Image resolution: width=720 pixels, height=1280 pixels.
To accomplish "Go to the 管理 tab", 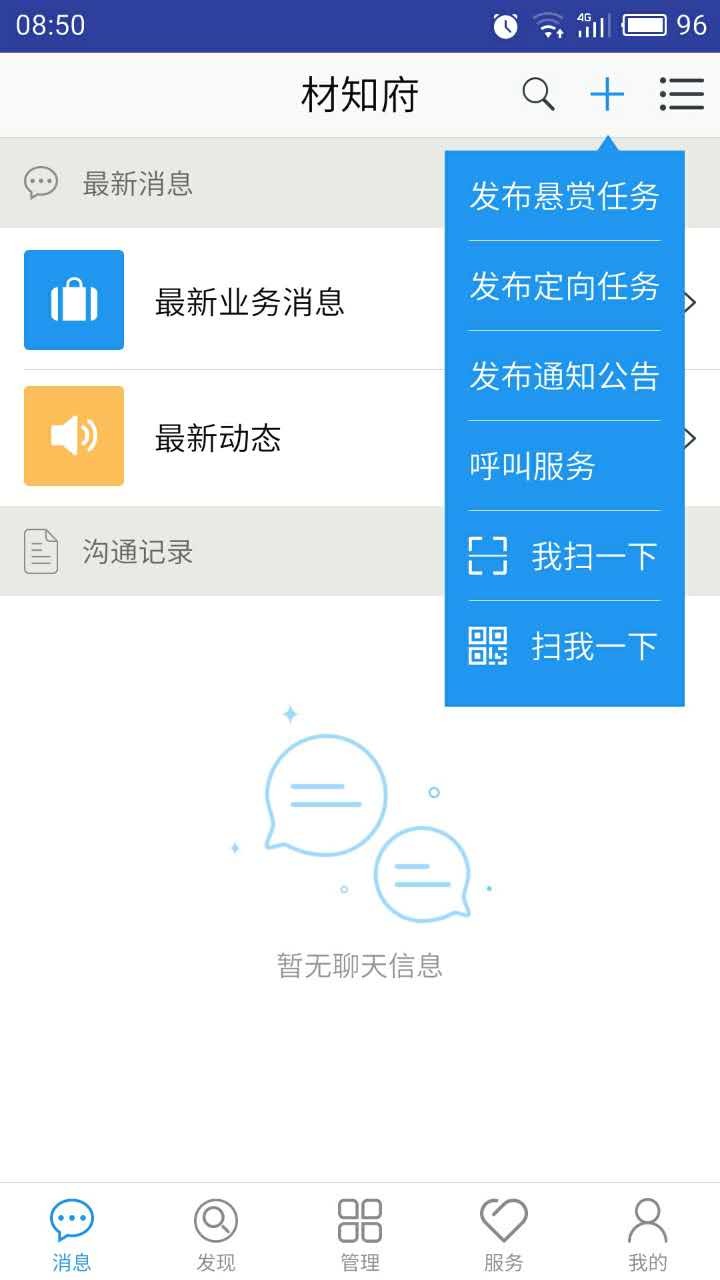I will click(x=360, y=1236).
